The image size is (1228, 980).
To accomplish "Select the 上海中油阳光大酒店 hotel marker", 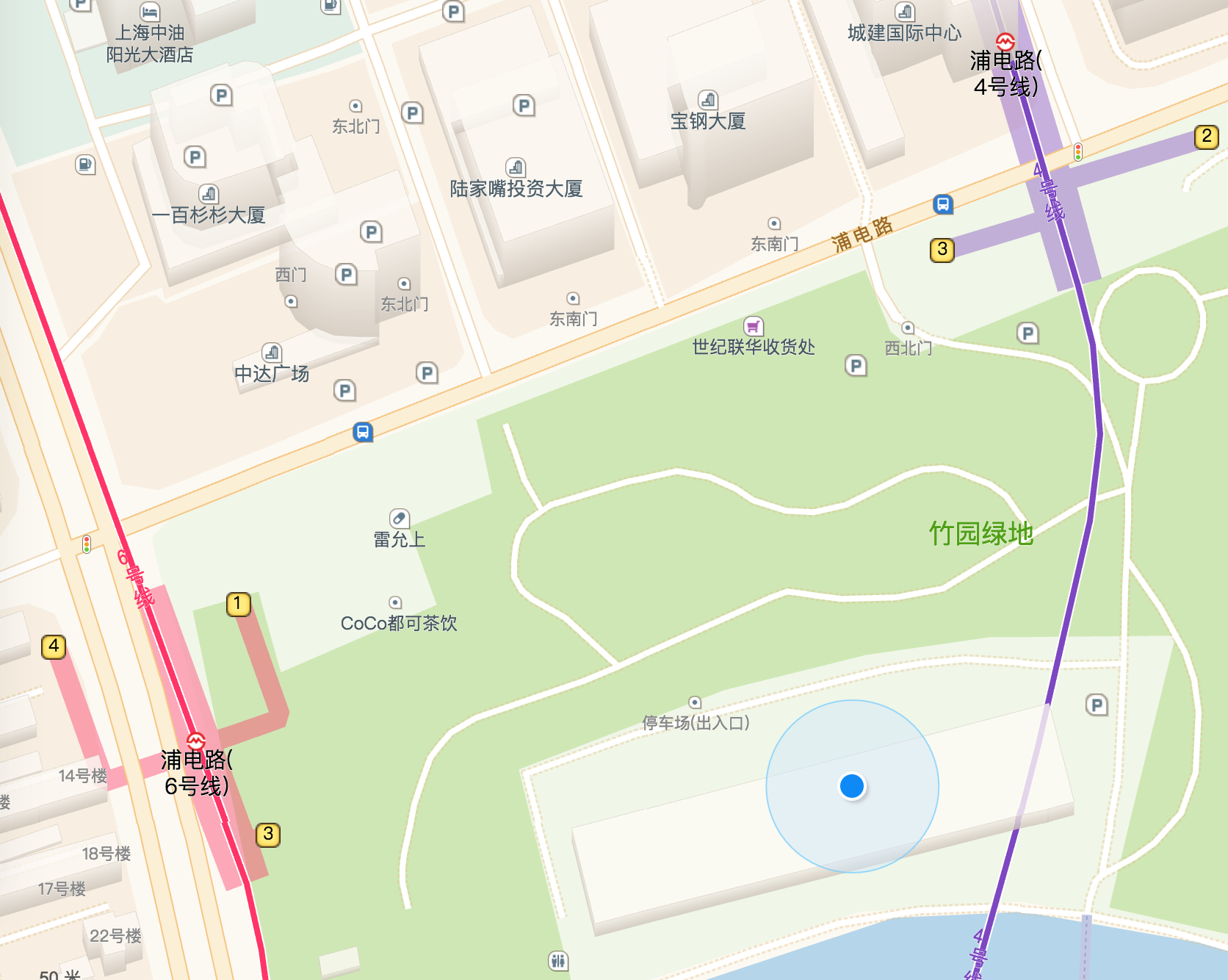I will click(x=150, y=12).
